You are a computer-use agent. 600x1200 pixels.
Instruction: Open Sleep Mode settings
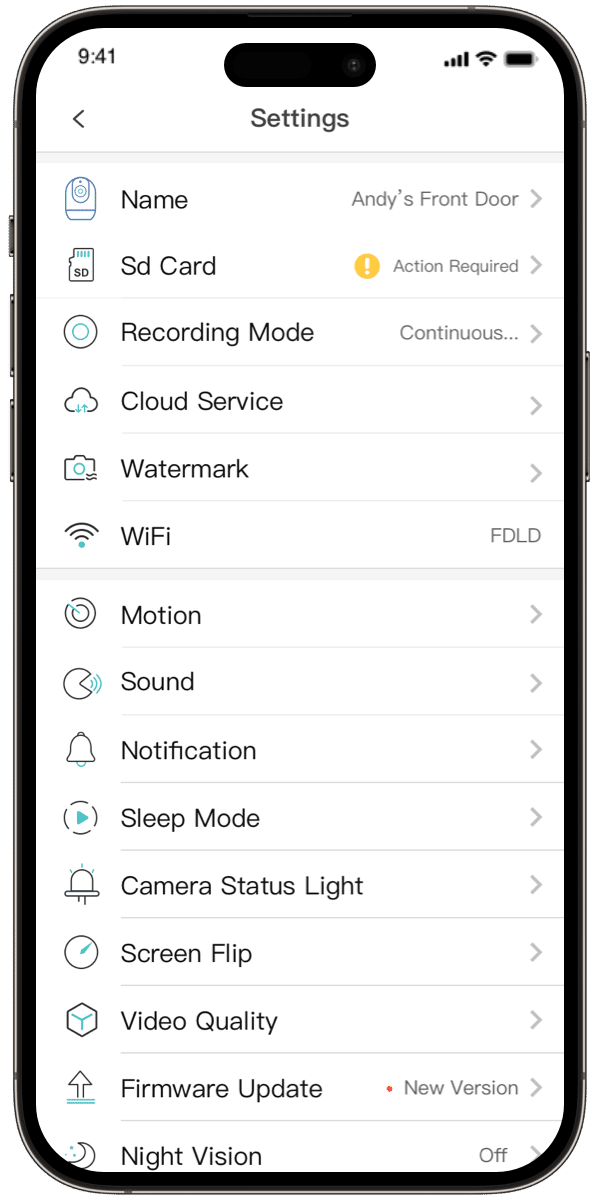point(300,818)
